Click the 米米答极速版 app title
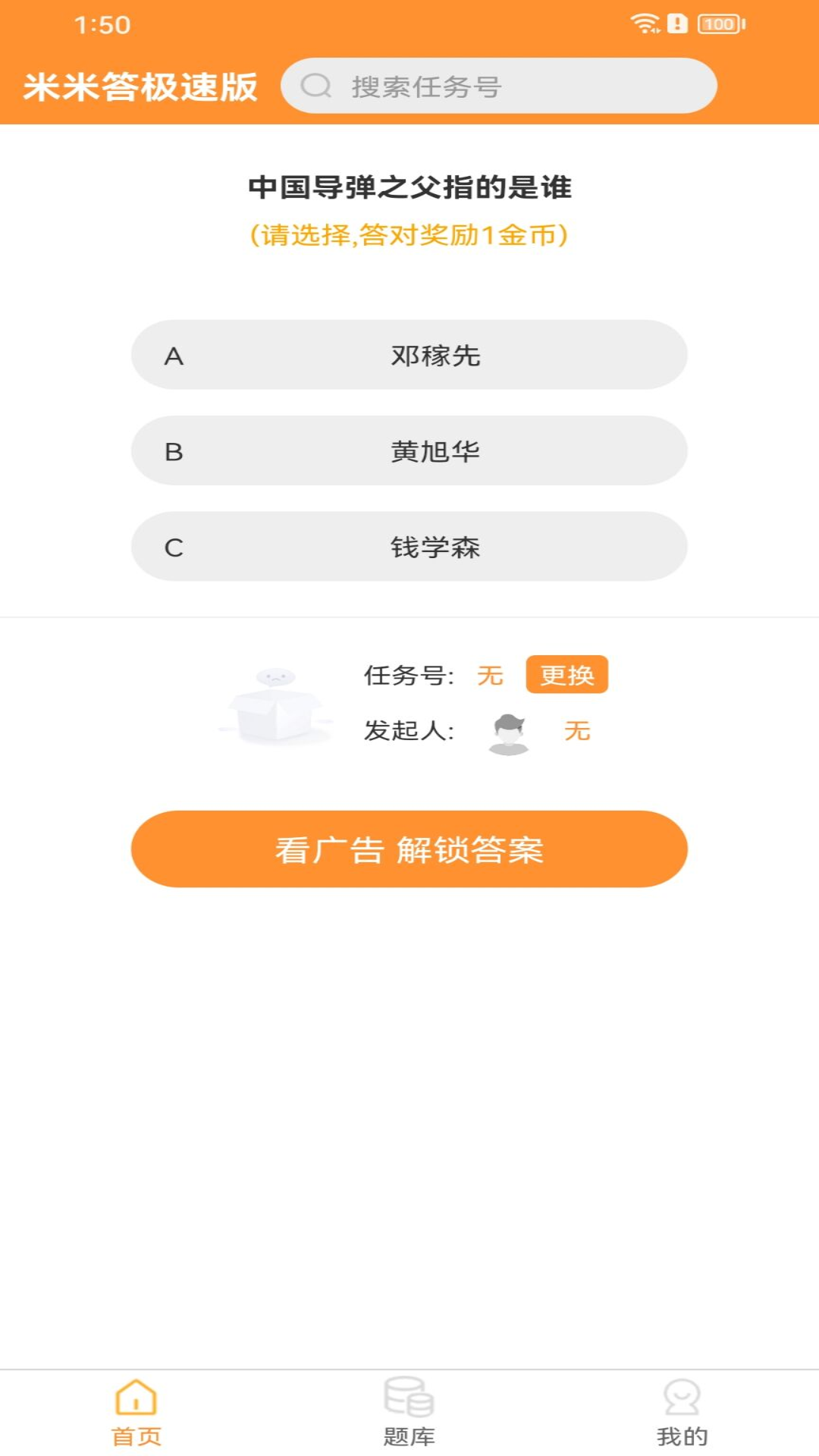 pyautogui.click(x=141, y=86)
